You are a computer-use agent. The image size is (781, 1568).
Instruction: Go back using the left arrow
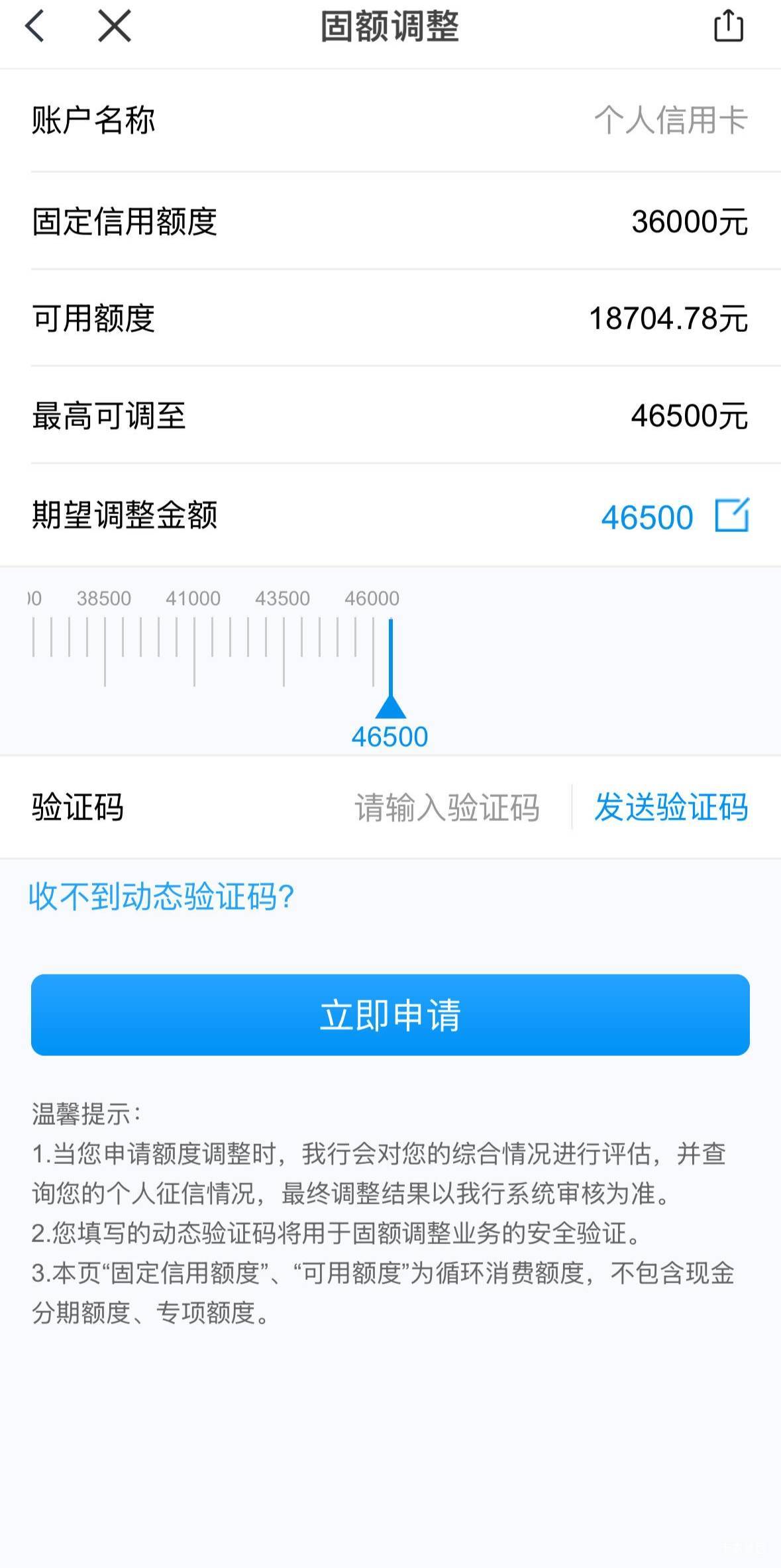click(x=34, y=27)
